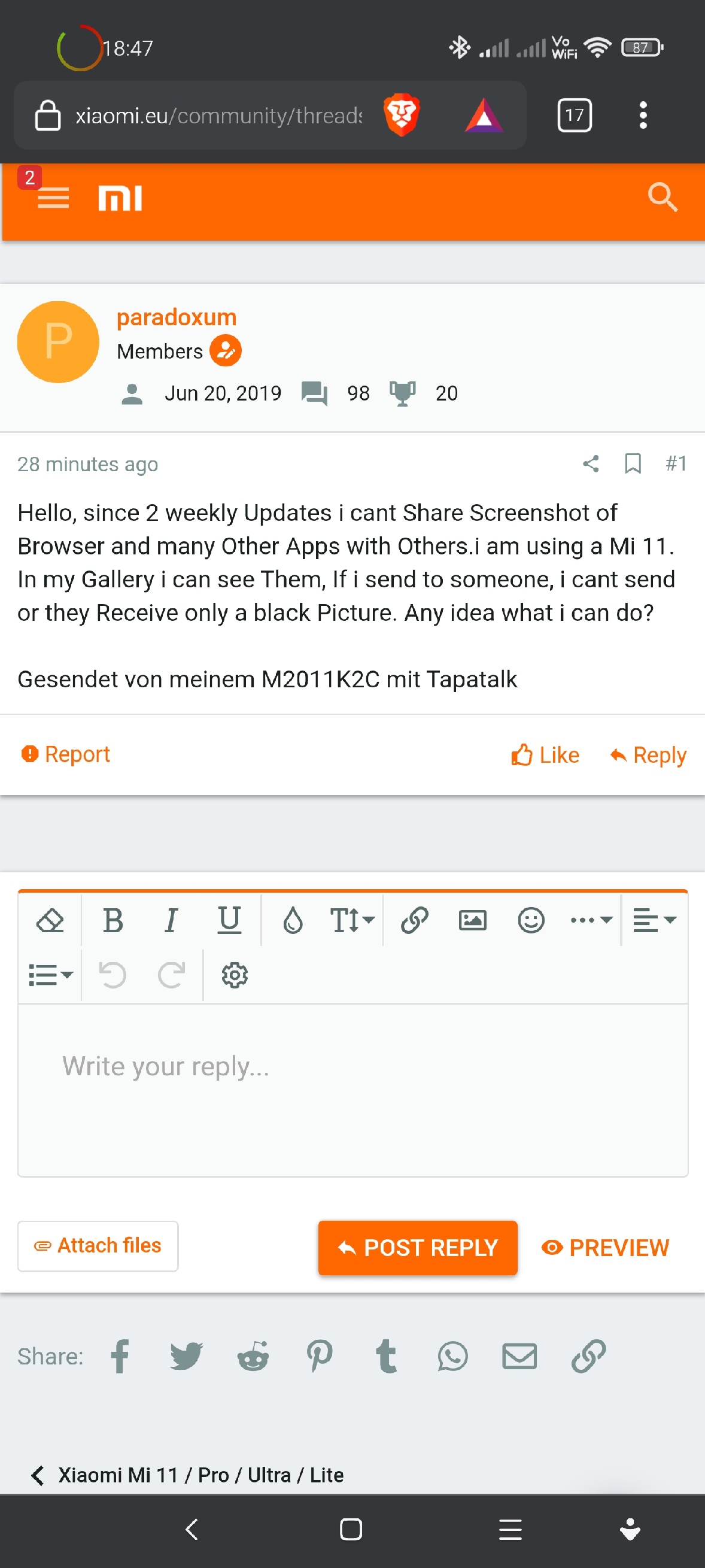
Task: Tap Attach files button
Action: coord(98,1245)
